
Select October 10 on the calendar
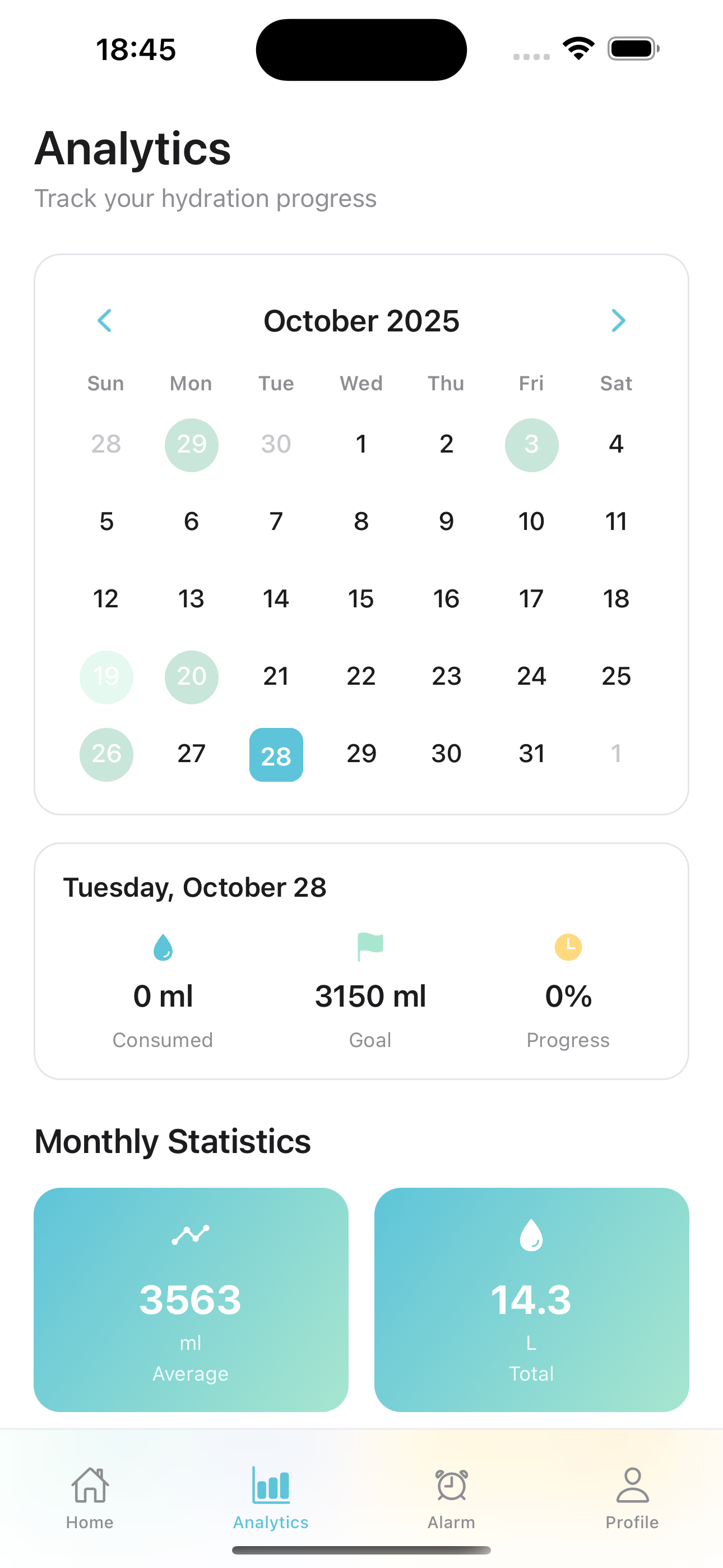[x=531, y=522]
